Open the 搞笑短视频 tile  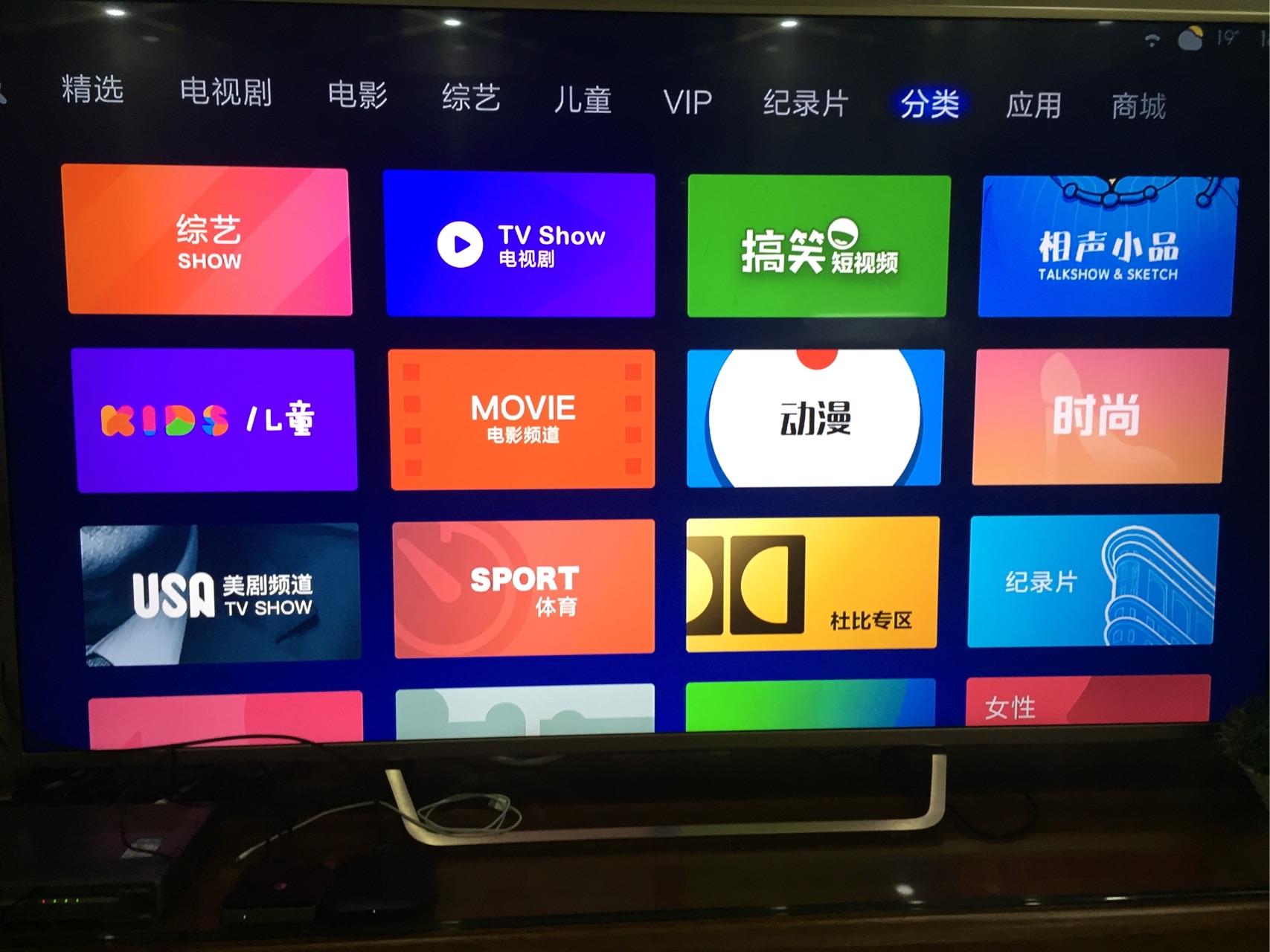pos(818,247)
